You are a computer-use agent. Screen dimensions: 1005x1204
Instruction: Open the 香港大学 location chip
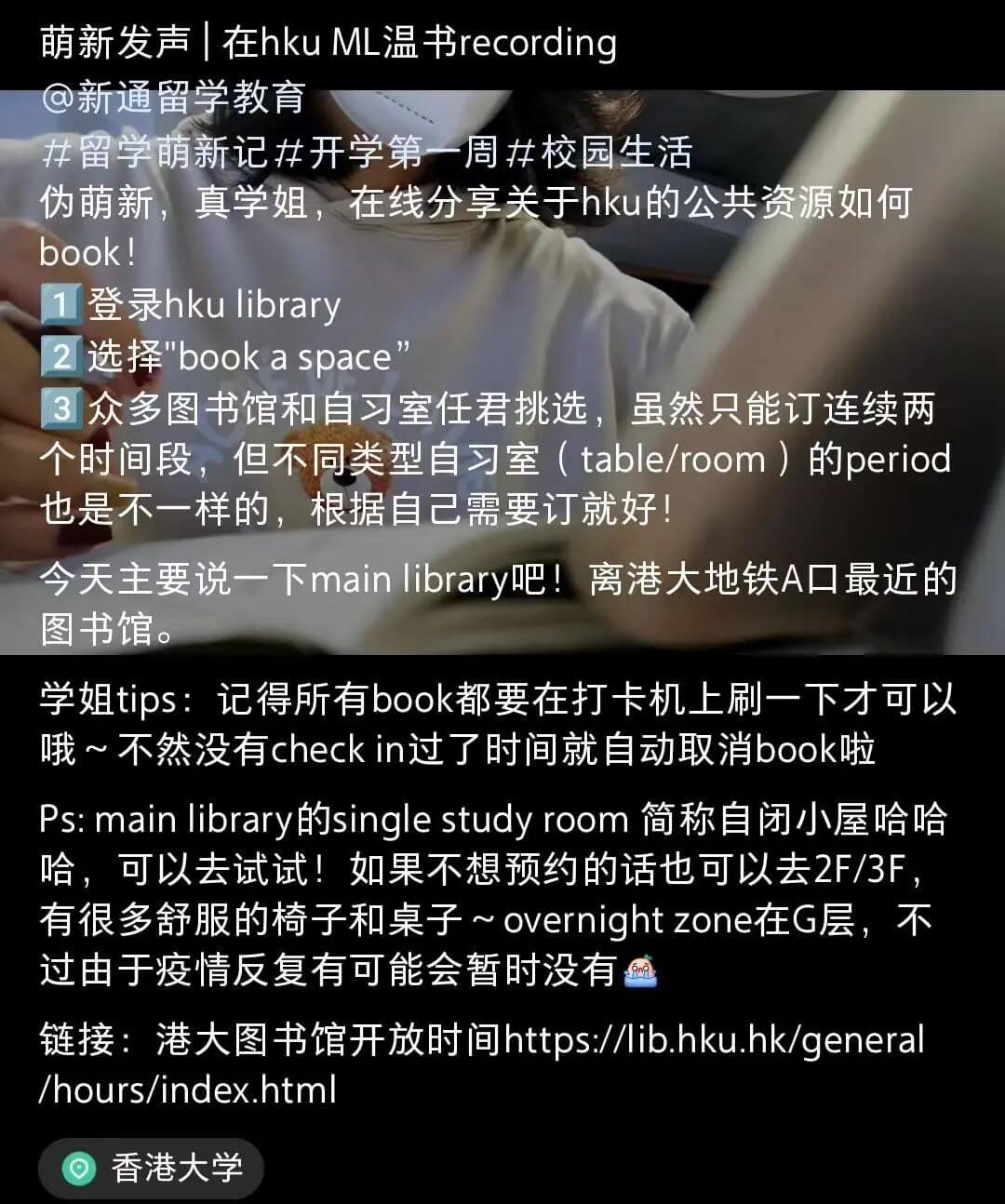(x=151, y=1168)
